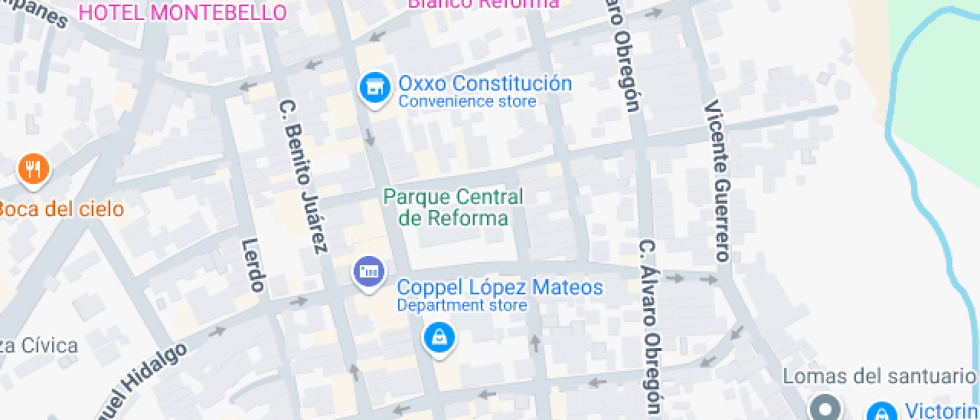This screenshot has width=980, height=420.
Task: Open the Parque Central de Reforma place label
Action: 446,208
